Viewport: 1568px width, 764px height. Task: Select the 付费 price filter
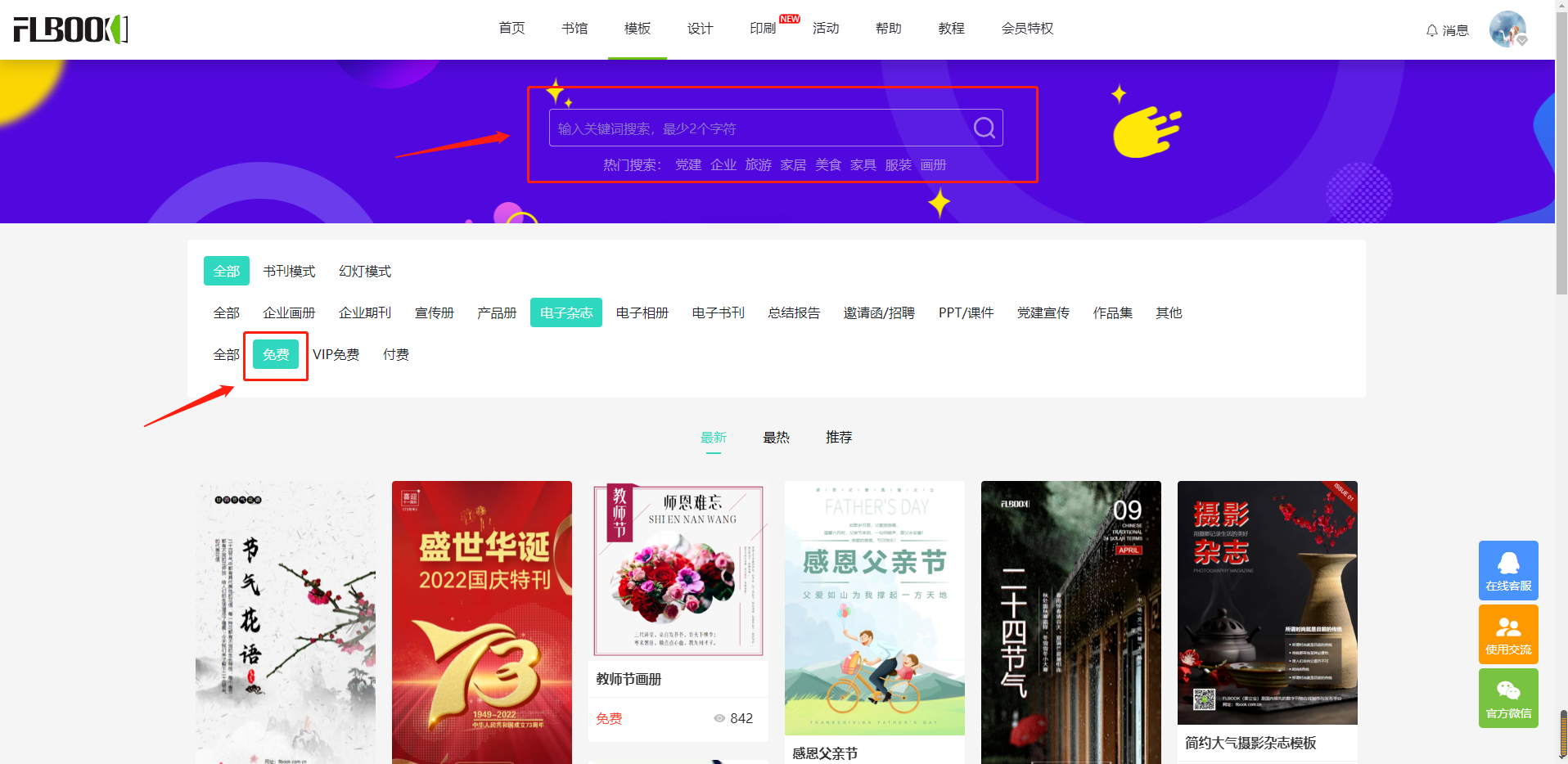(x=395, y=354)
